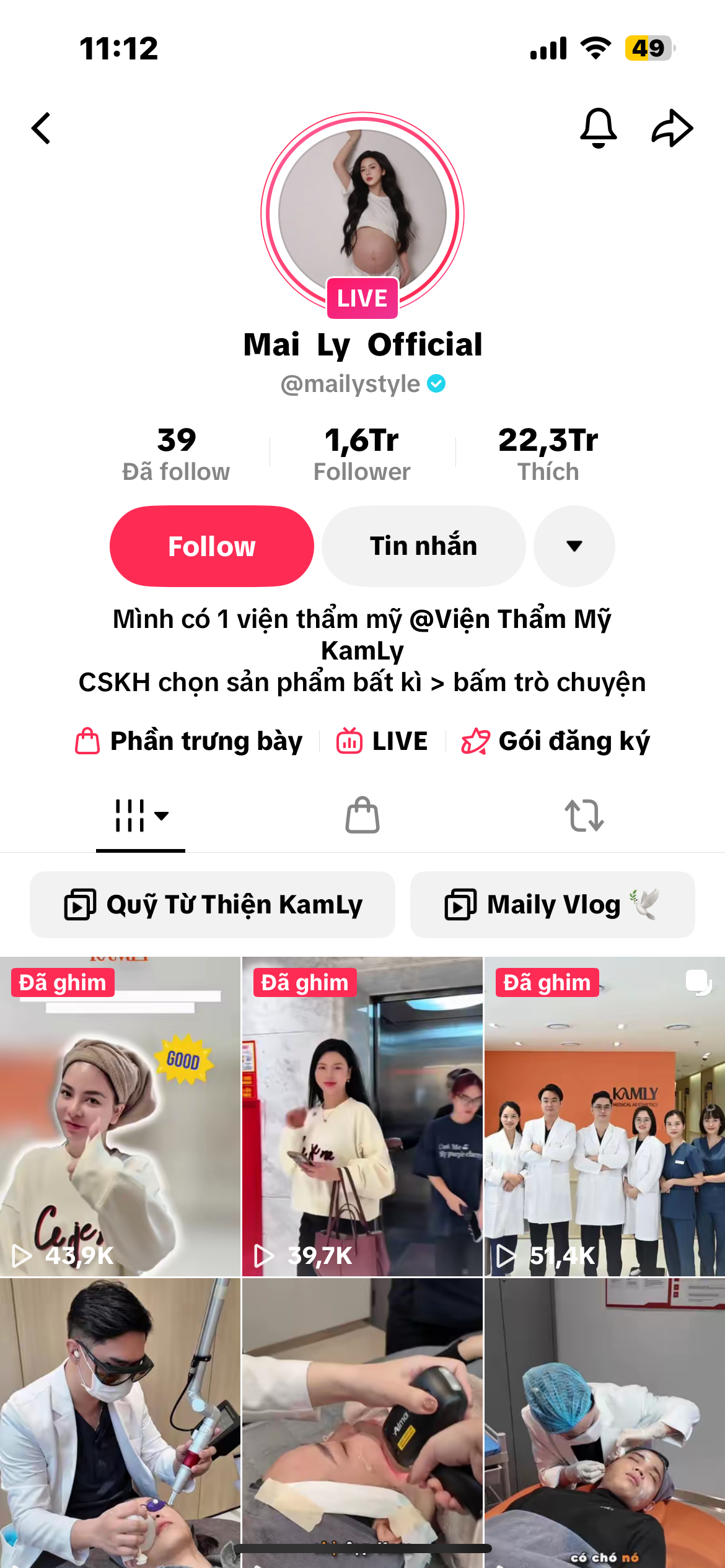Switch to the shop bag tab
725x1568 pixels.
(x=362, y=816)
